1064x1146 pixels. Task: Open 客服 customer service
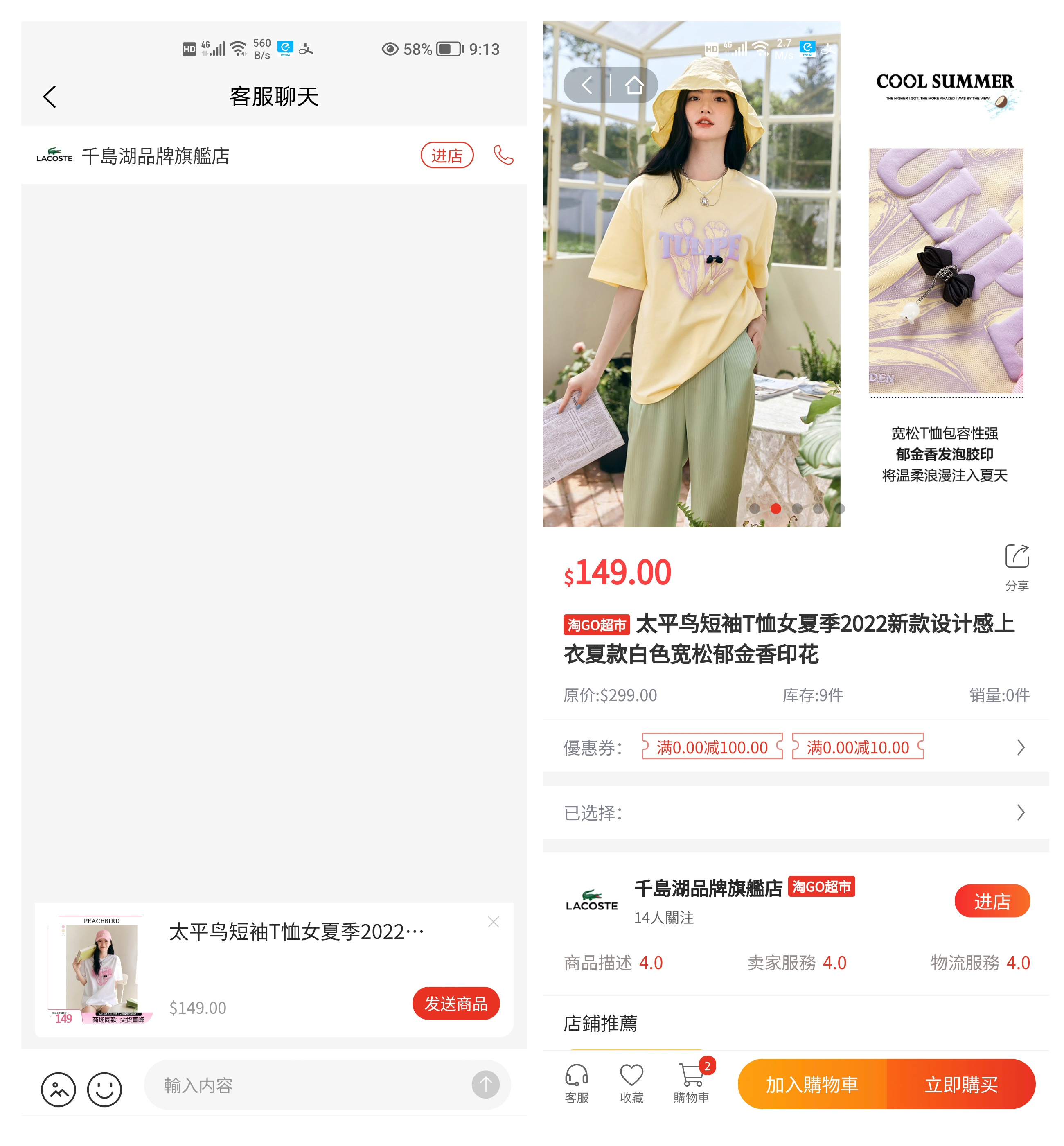coord(576,1083)
